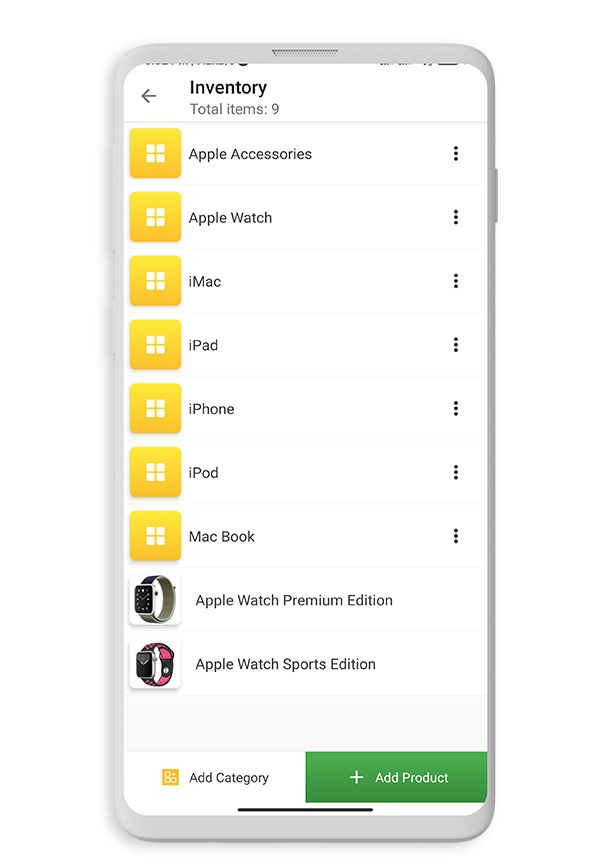This screenshot has width=610, height=866.
Task: Open the Apple Accessories category
Action: [x=250, y=154]
